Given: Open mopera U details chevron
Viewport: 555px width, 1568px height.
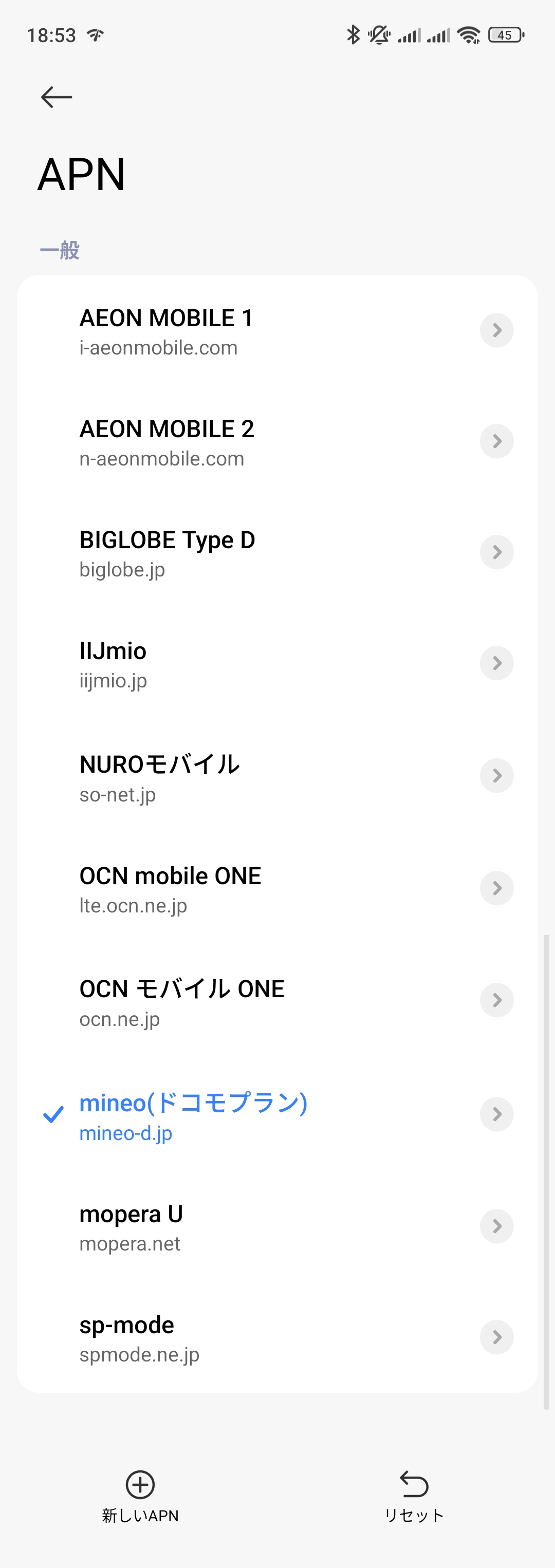Looking at the screenshot, I should pos(496,1226).
